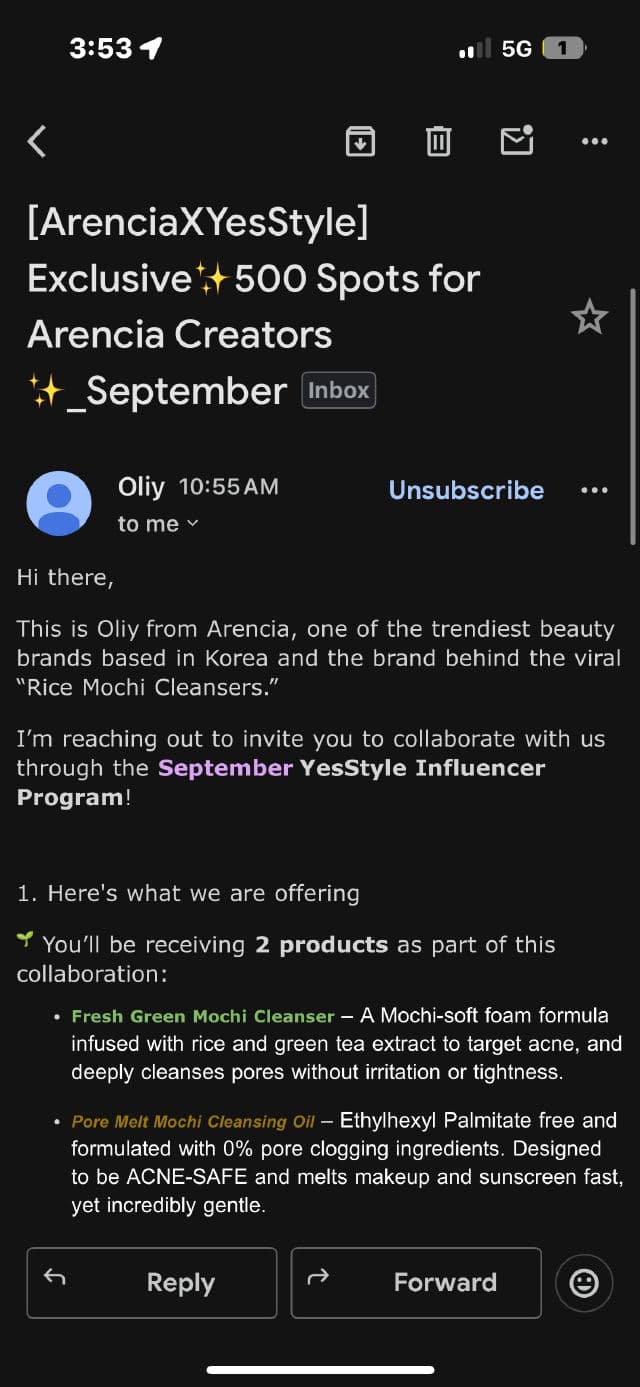The height and width of the screenshot is (1387, 640).
Task: Archive this email
Action: (360, 141)
